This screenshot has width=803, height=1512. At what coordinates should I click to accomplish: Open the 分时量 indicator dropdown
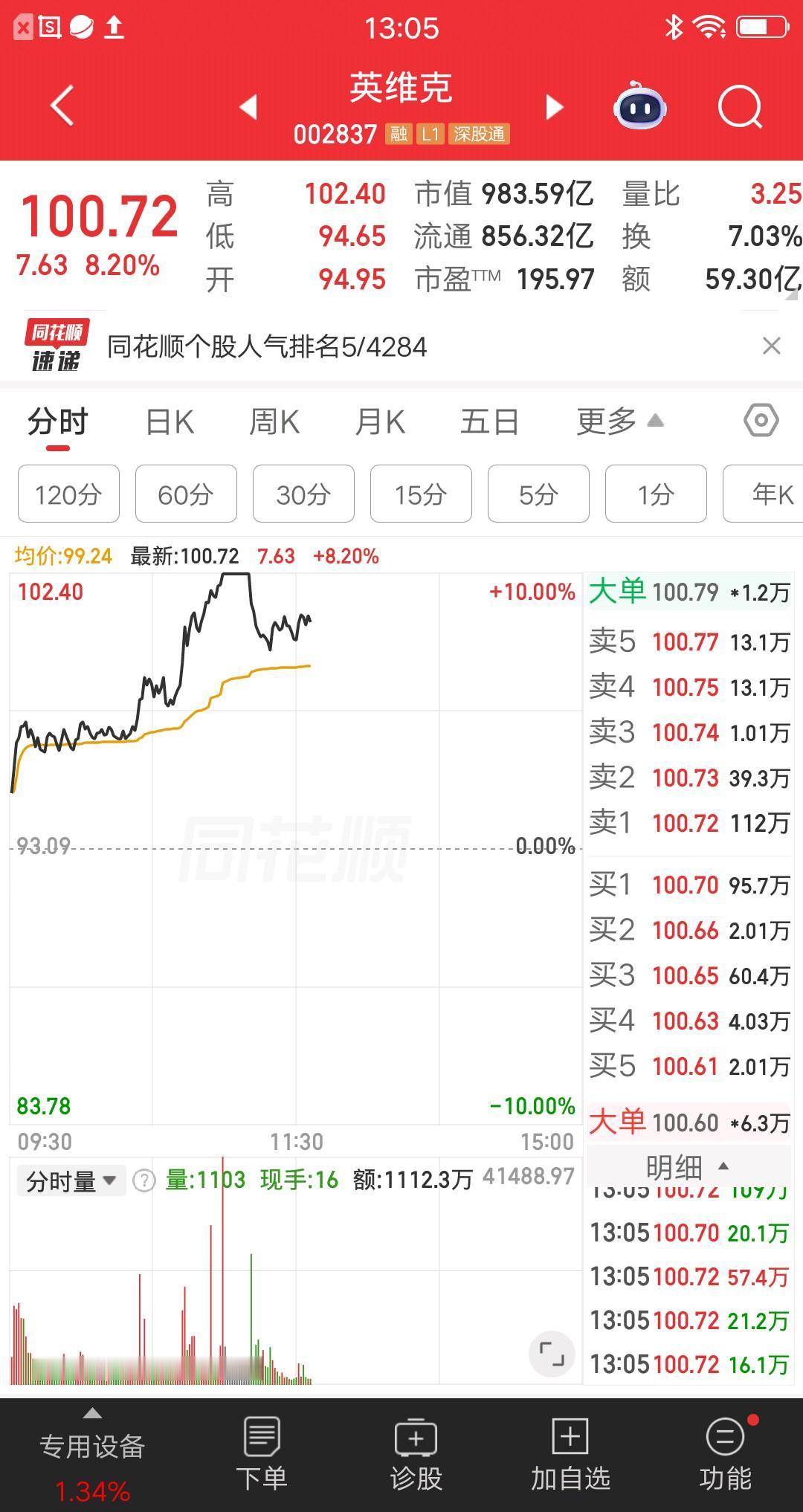71,1180
